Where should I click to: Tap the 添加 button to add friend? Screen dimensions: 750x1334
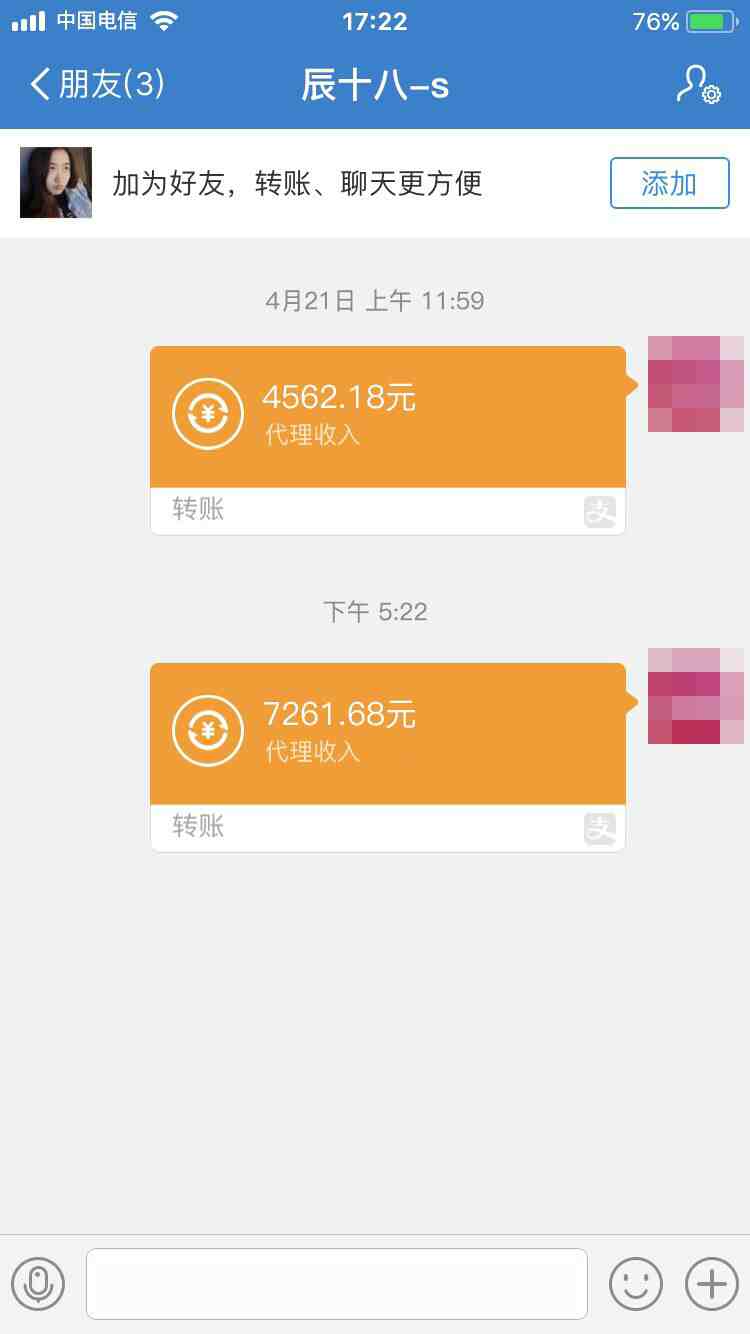pyautogui.click(x=669, y=183)
